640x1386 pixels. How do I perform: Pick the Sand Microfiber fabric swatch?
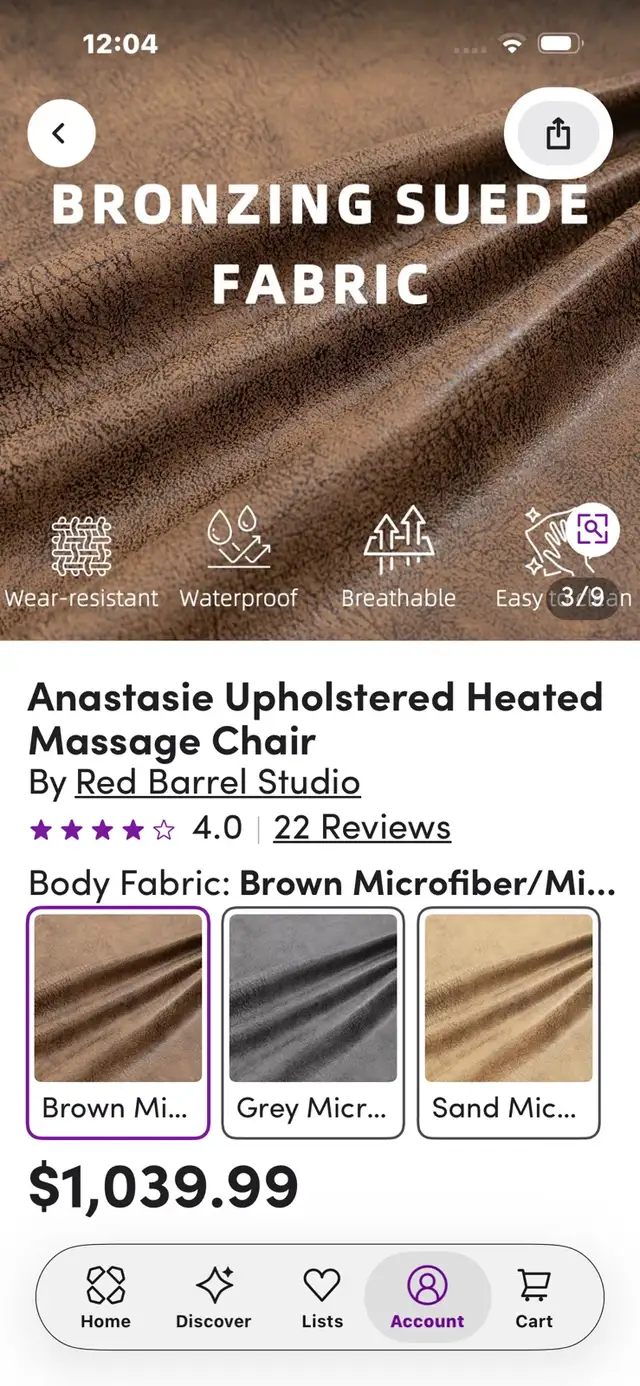508,1022
